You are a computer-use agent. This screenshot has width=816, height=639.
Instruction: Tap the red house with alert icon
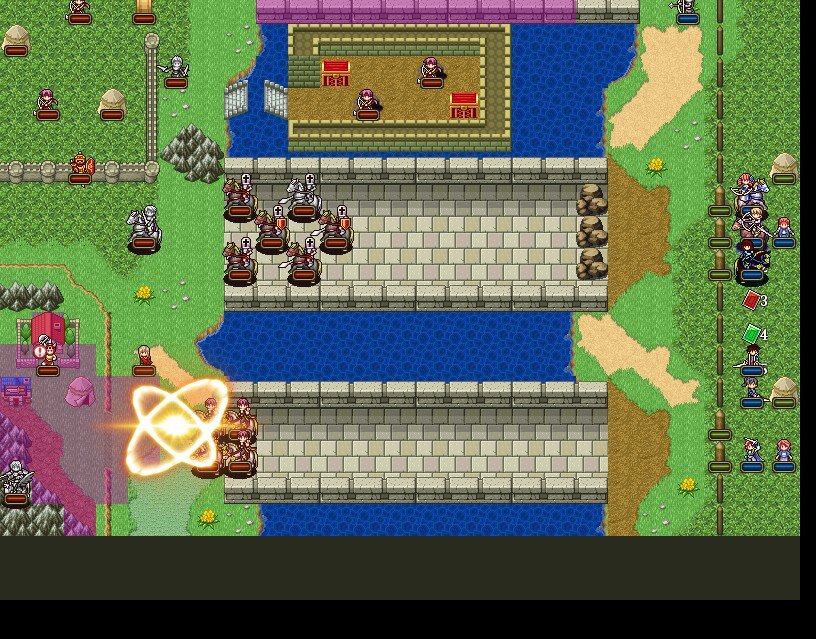47,330
